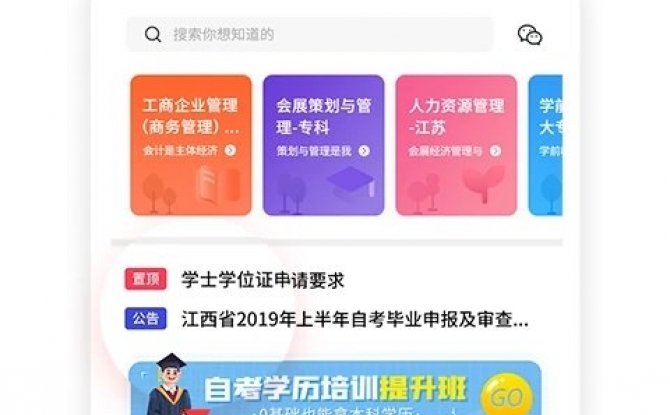Viewport: 670px width, 415px height.
Task: Open the 工商企业管理(商务管理) course card
Action: (190, 145)
